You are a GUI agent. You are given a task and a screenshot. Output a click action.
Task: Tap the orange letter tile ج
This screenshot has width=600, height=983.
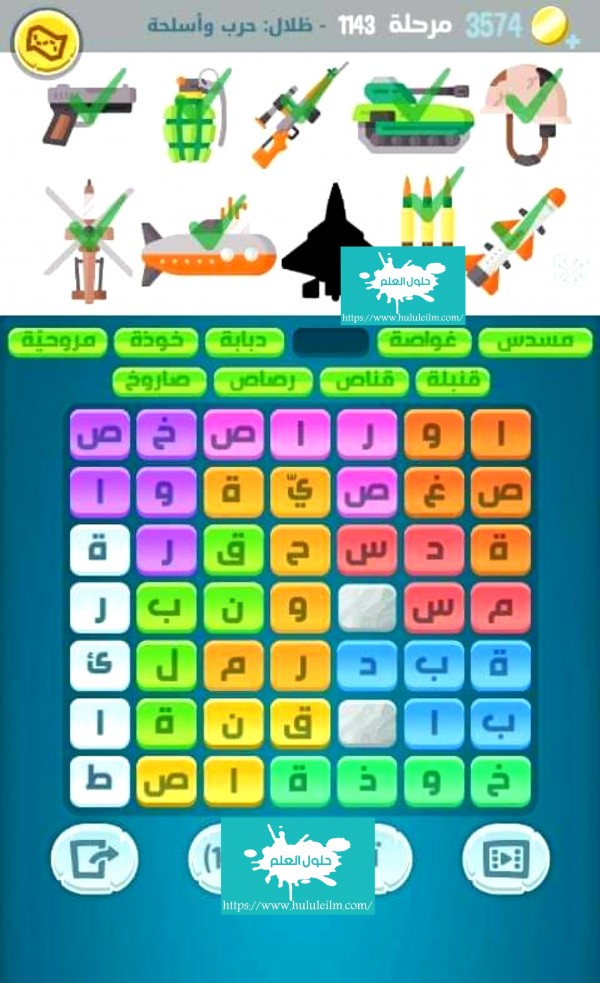pyautogui.click(x=300, y=549)
